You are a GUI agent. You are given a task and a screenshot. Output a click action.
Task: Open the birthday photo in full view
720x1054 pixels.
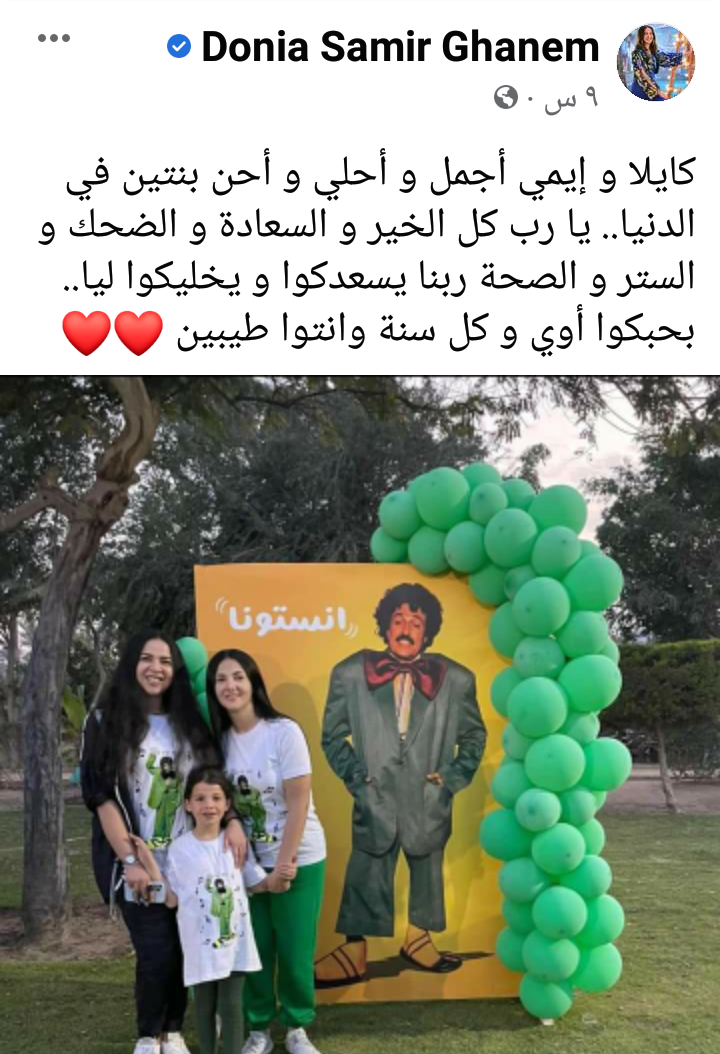(x=360, y=715)
